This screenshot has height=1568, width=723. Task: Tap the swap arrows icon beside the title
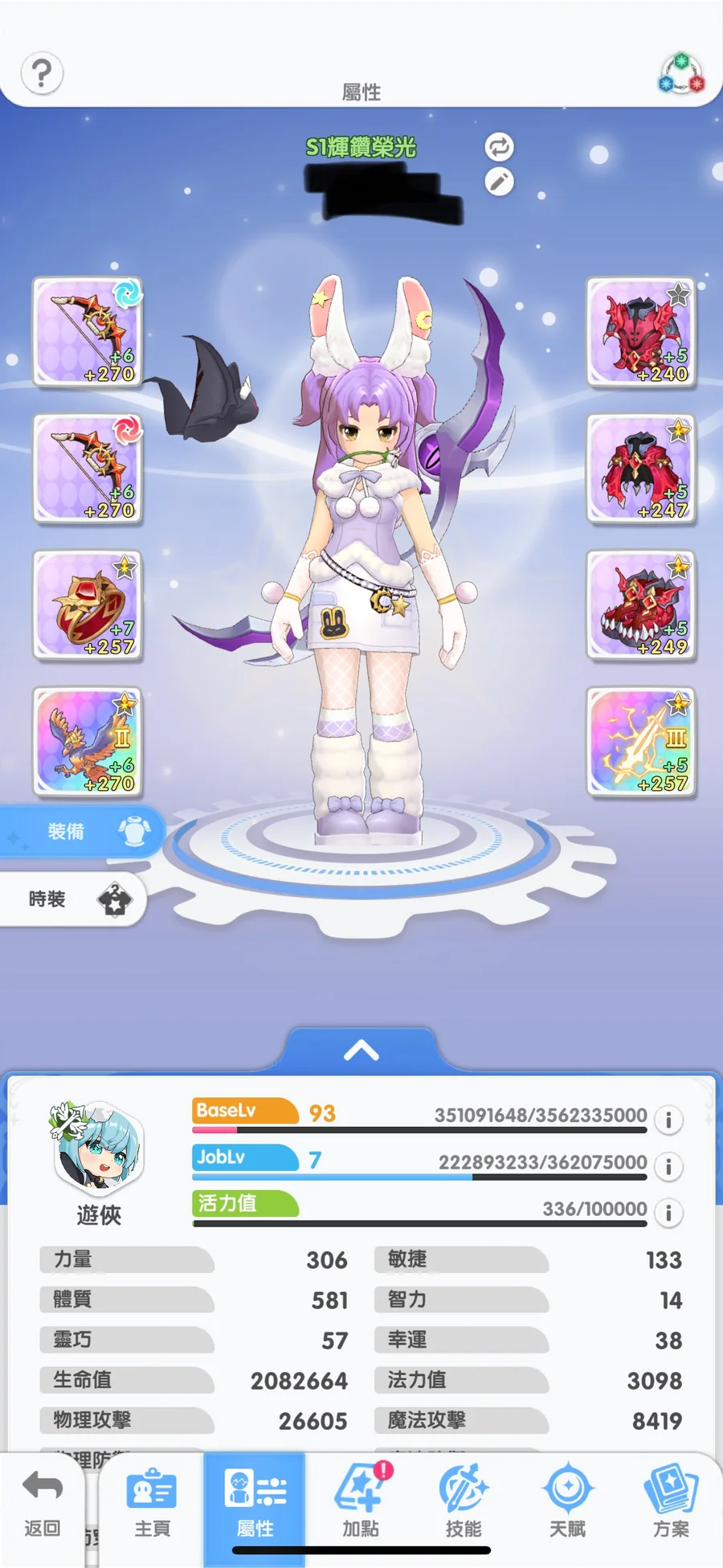click(499, 147)
